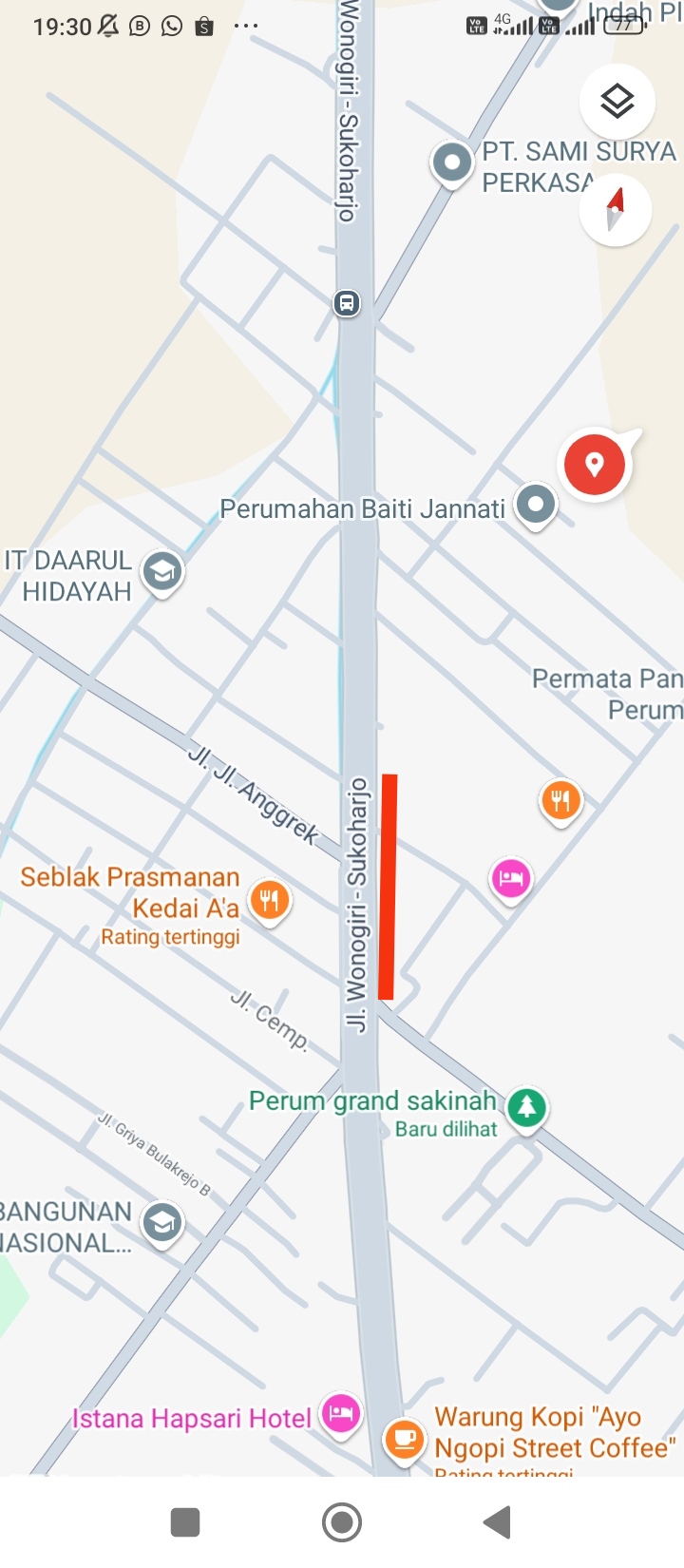Image resolution: width=684 pixels, height=1568 pixels.
Task: Open the unlabeled orange restaurant marker
Action: [560, 800]
